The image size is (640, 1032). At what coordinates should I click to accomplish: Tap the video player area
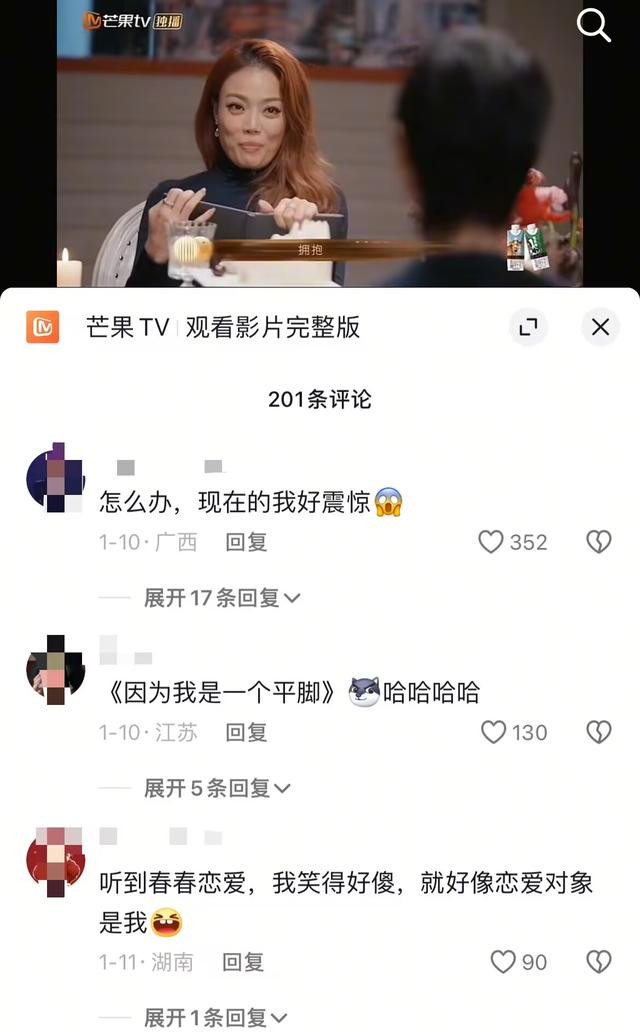[319, 143]
